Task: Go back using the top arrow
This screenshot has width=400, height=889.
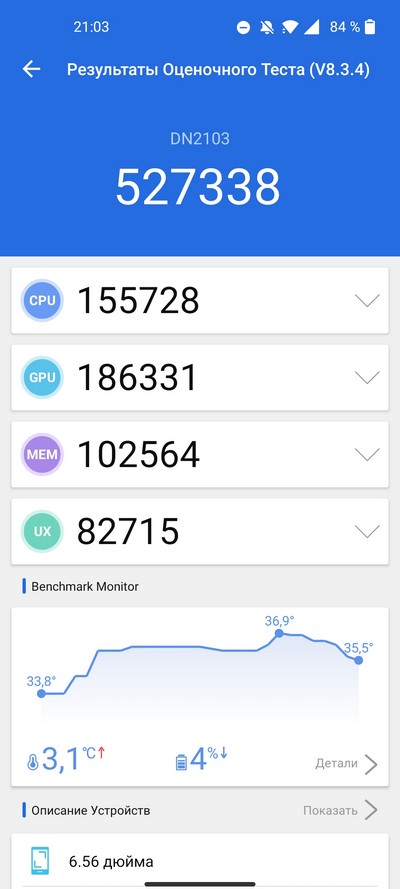Action: 32,69
